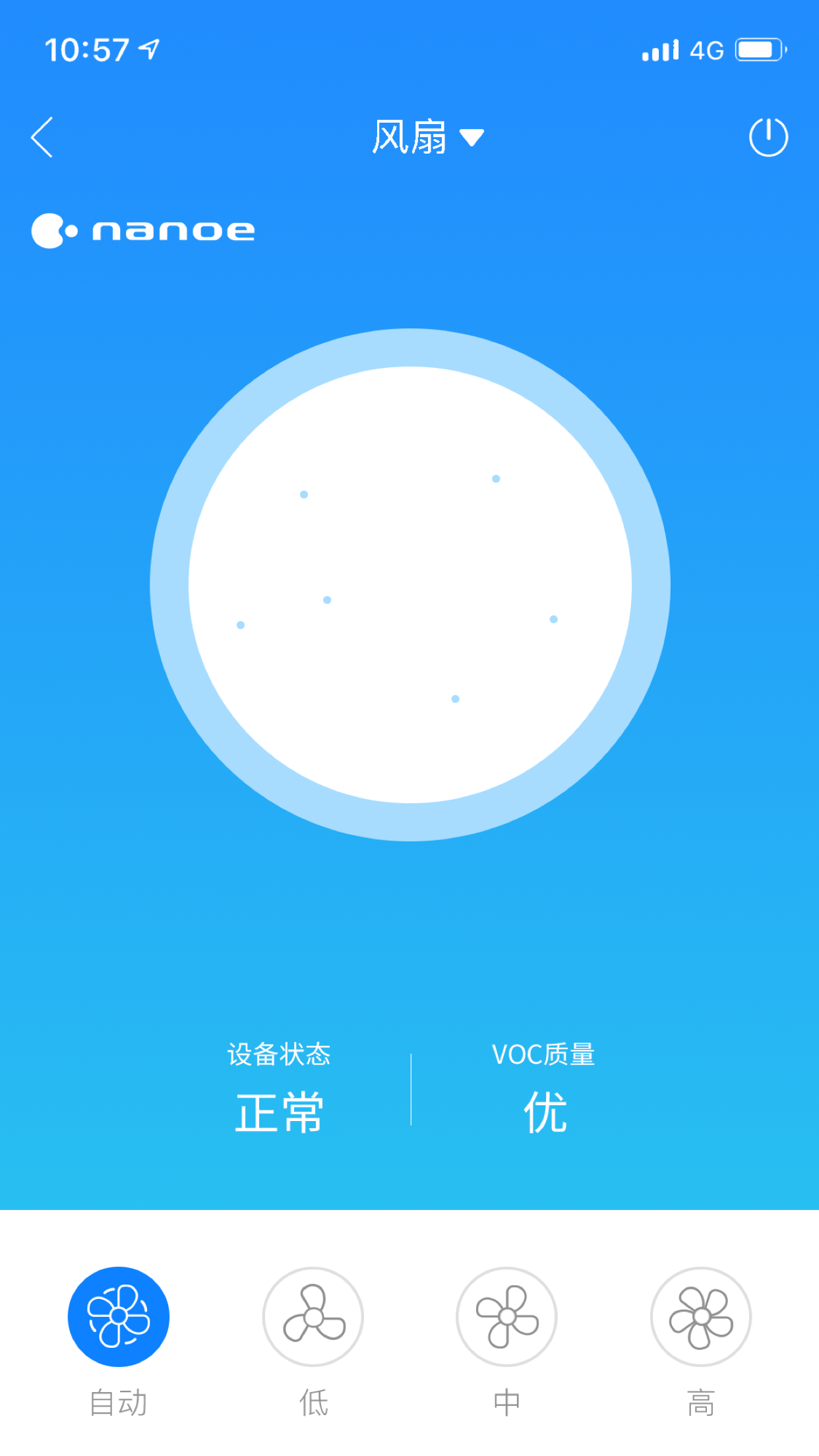The image size is (819, 1456).
Task: Switch fan to high speed mode
Action: tap(701, 1316)
